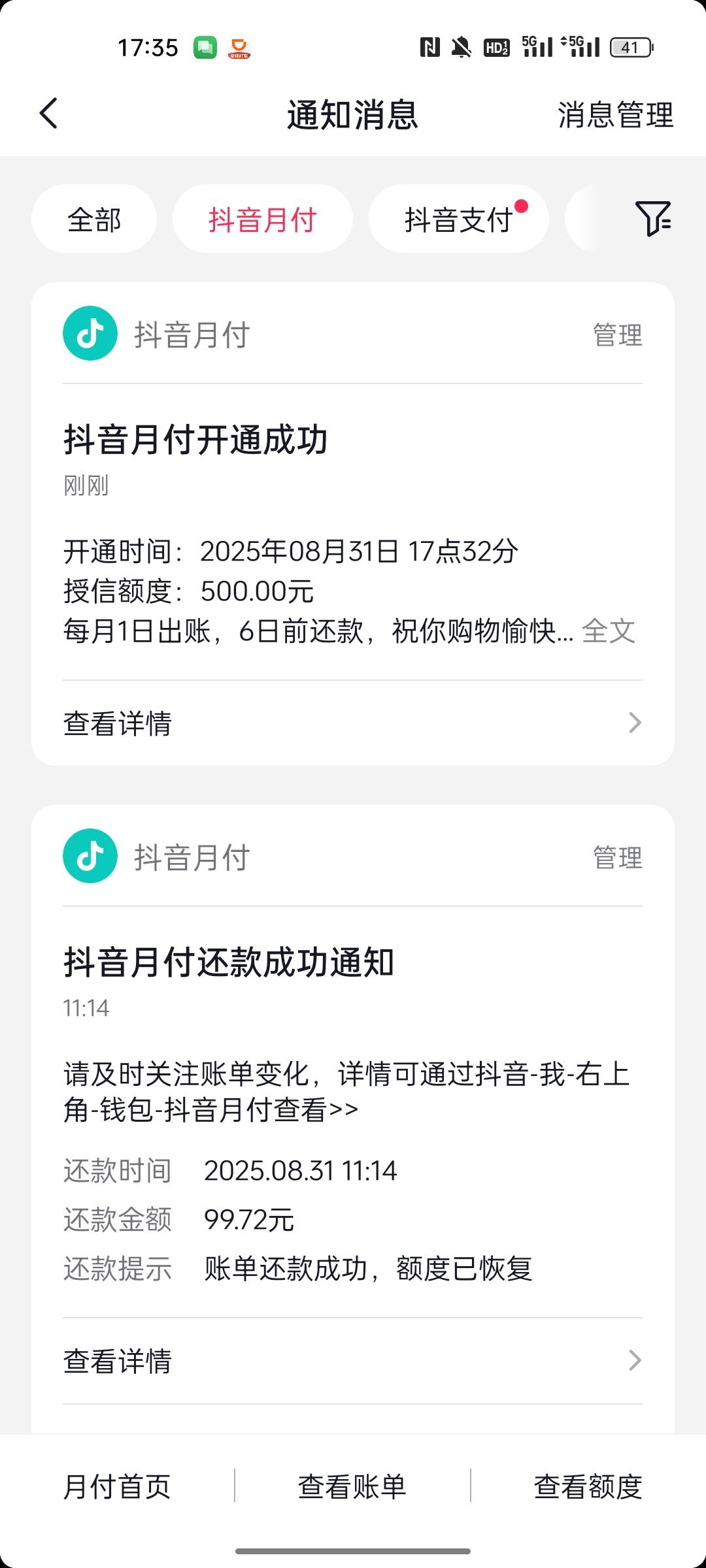Open 查看额度 at the bottom
Screen dimensions: 706x1568
click(x=588, y=1487)
